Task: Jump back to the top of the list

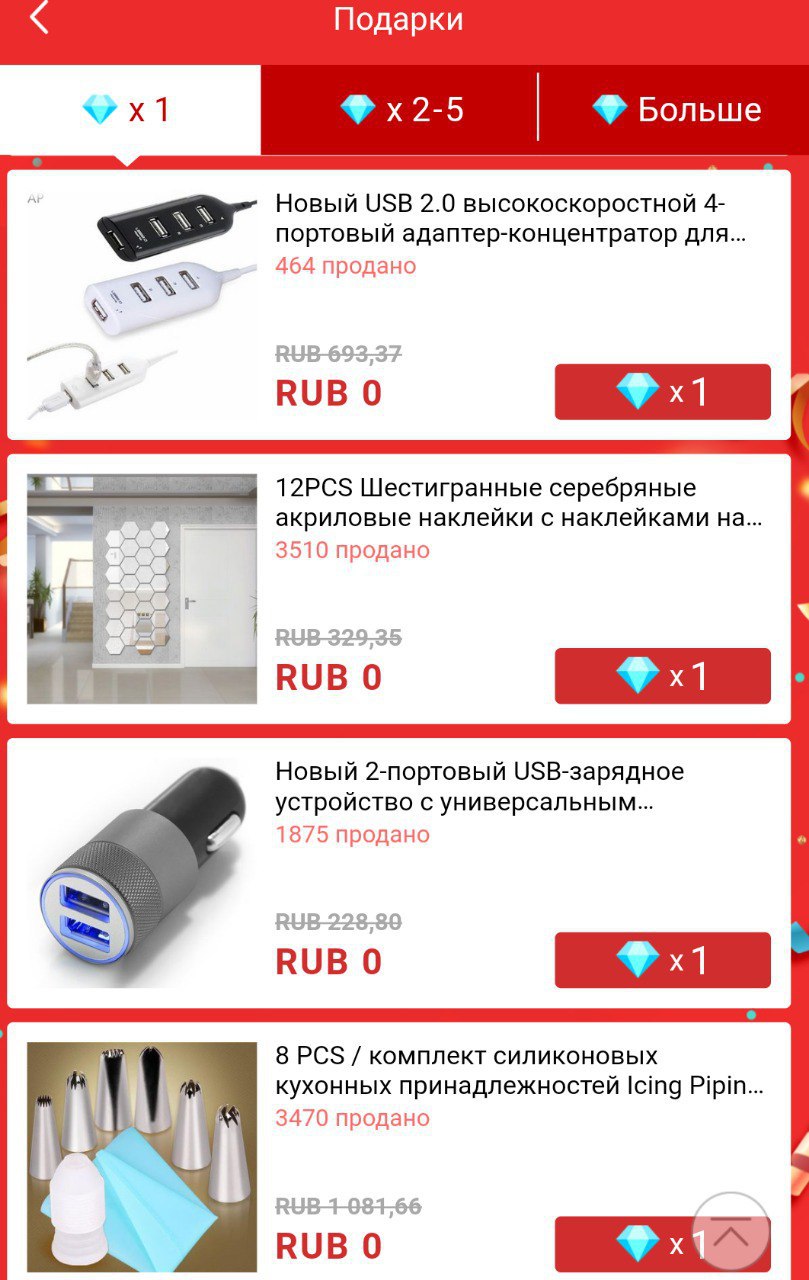Action: click(731, 1233)
